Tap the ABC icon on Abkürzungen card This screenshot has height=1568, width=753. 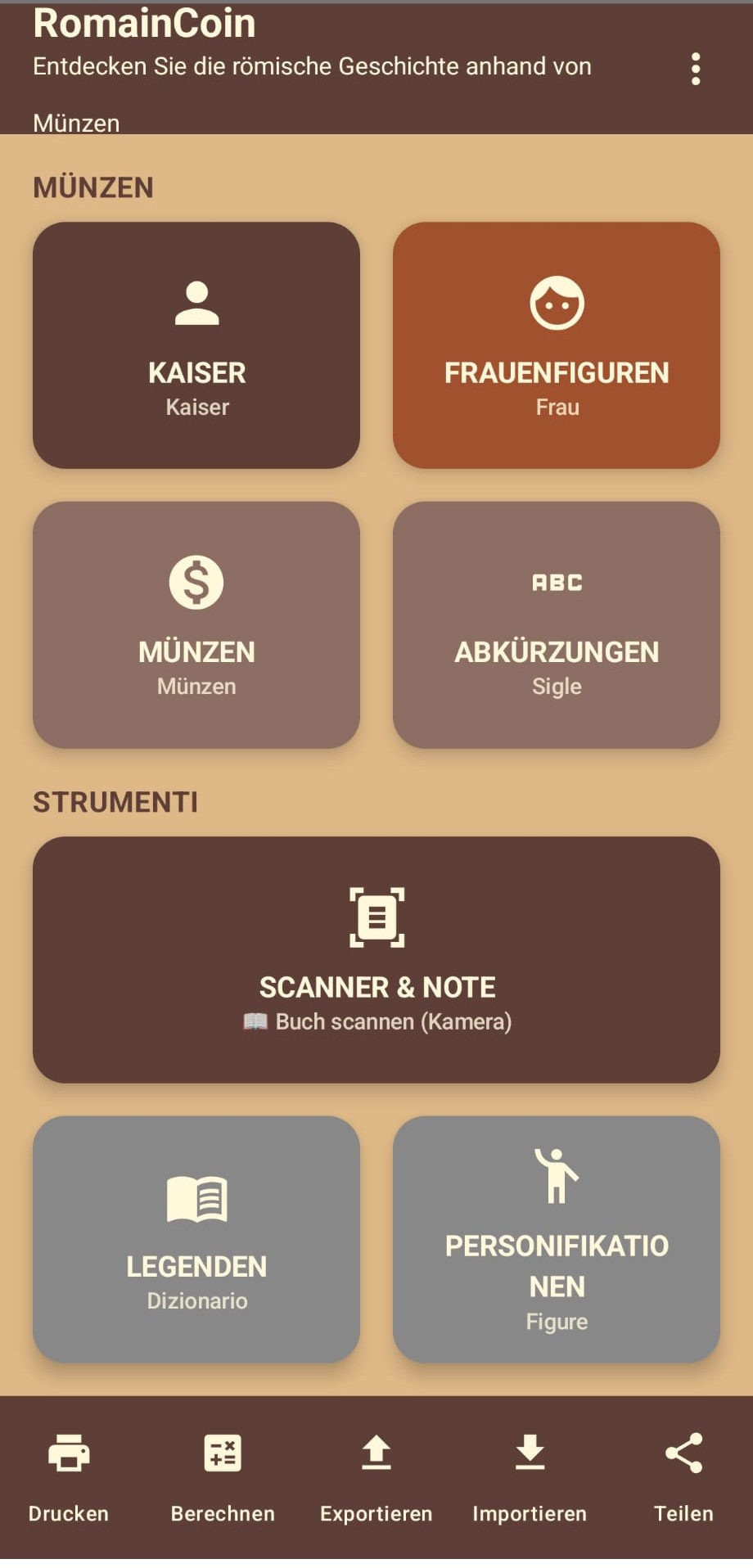click(x=557, y=583)
